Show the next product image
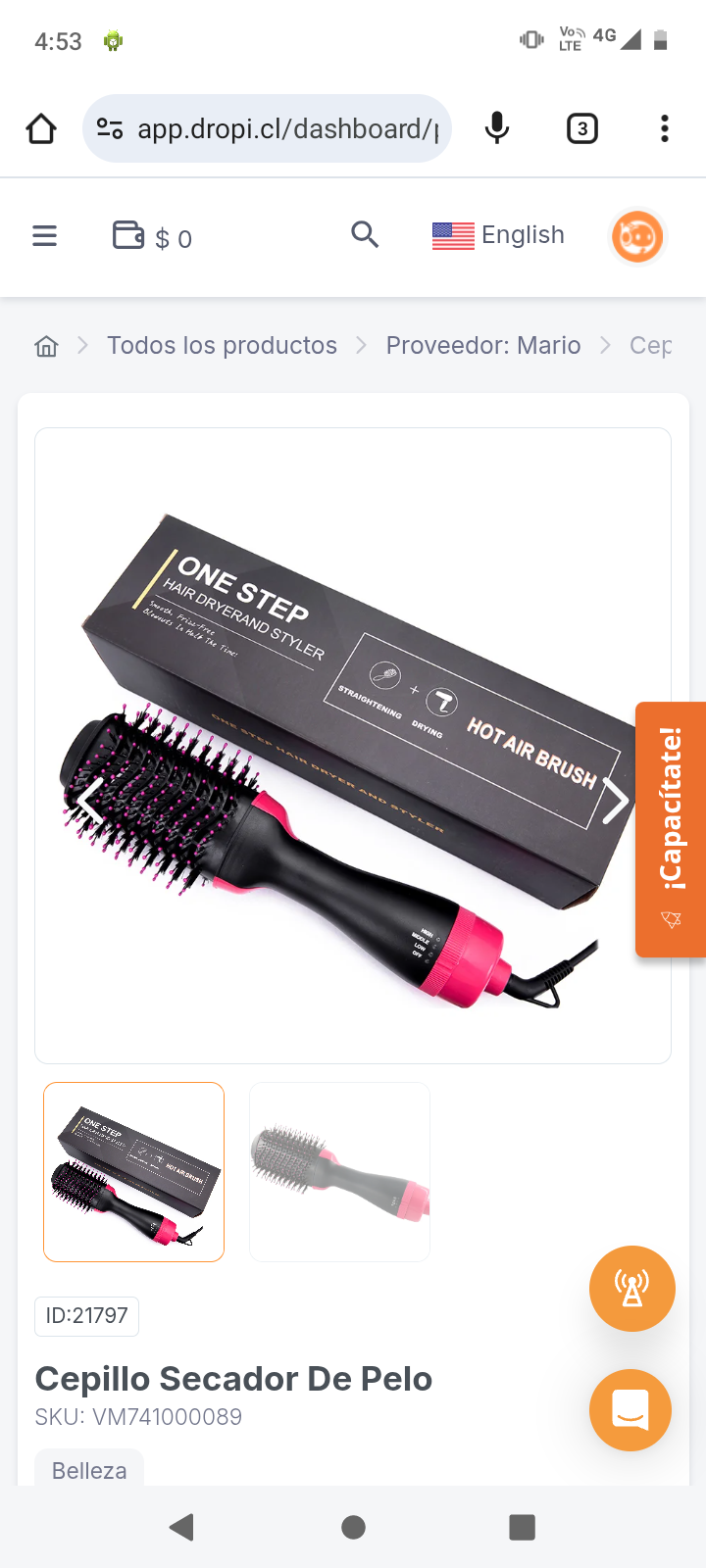This screenshot has height=1568, width=706. pyautogui.click(x=616, y=802)
